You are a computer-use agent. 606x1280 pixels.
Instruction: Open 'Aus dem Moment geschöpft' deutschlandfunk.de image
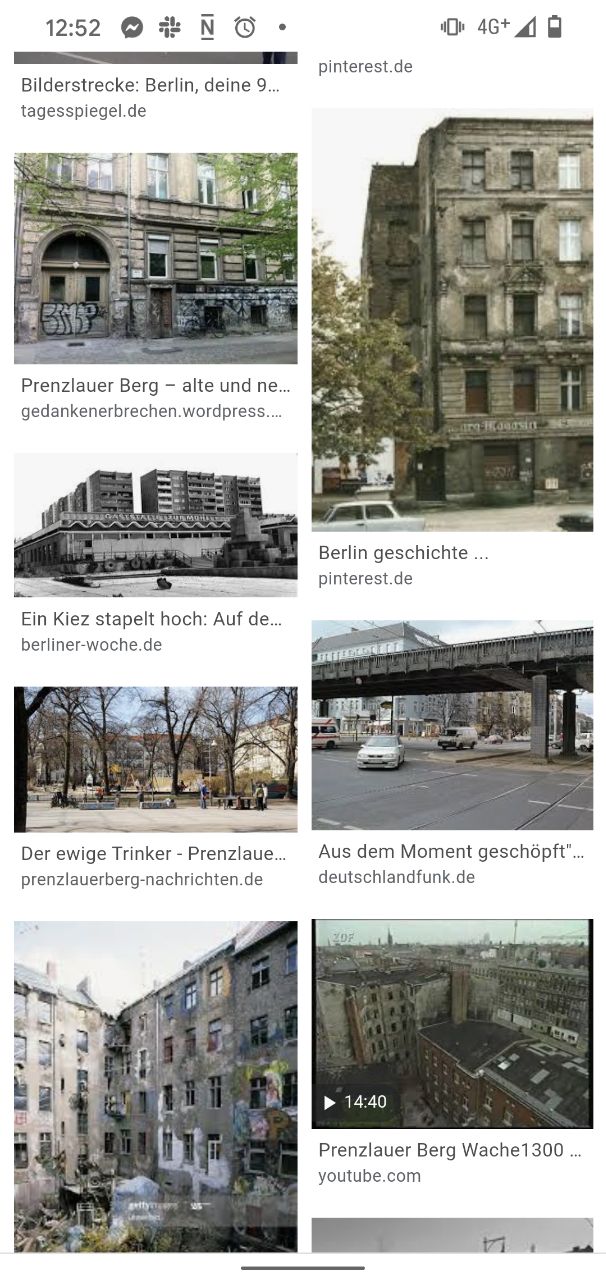click(452, 725)
